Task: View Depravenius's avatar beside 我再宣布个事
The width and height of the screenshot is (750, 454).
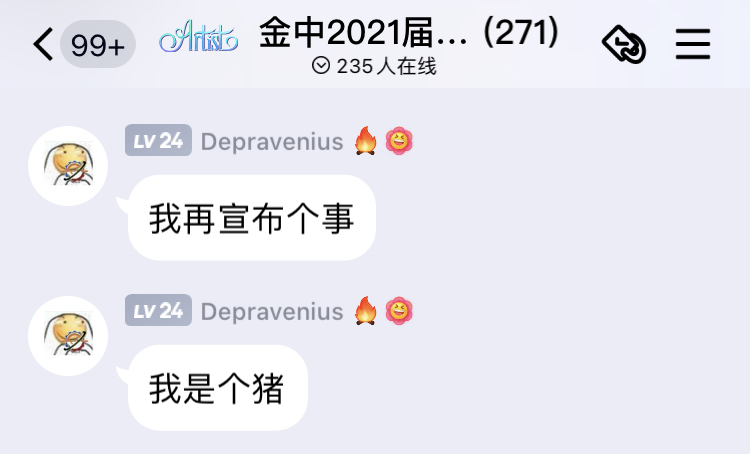Action: [67, 166]
